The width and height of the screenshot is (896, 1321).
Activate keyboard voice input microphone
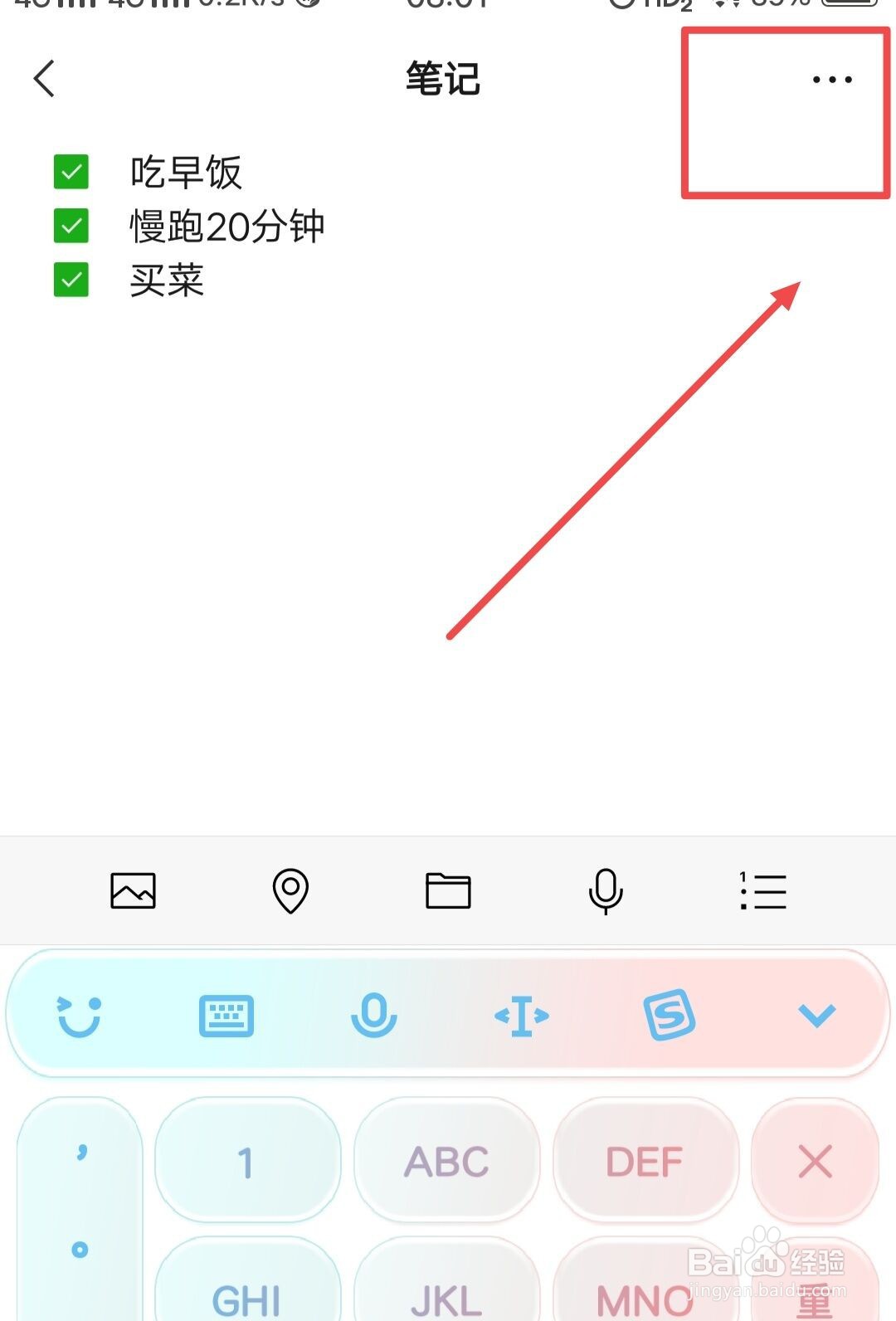click(x=373, y=1014)
